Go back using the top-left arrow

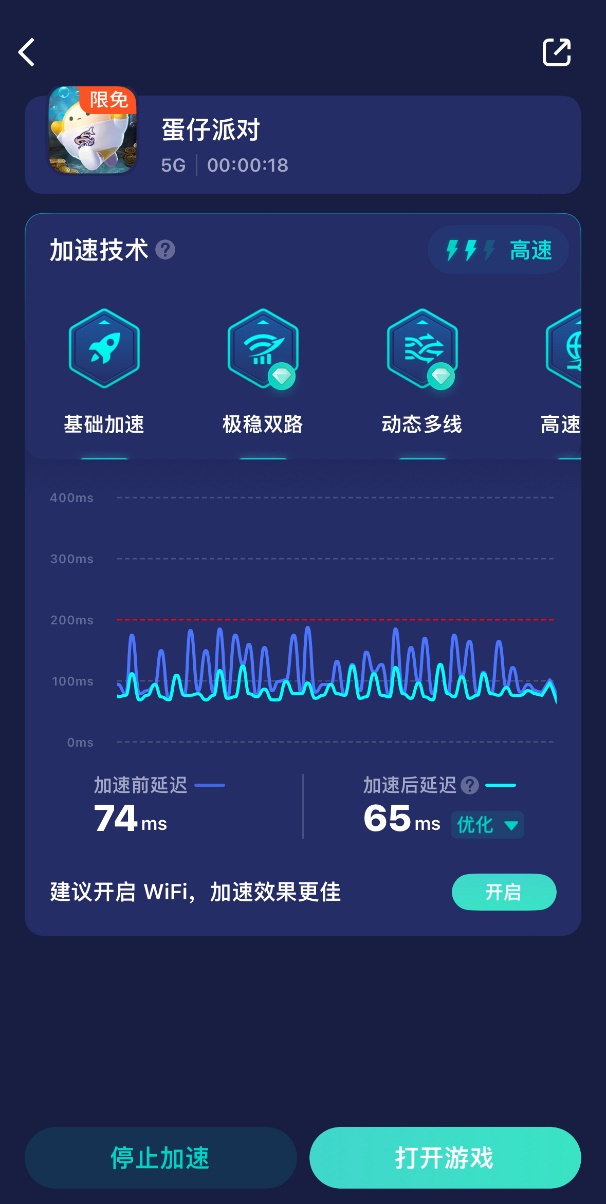[28, 53]
